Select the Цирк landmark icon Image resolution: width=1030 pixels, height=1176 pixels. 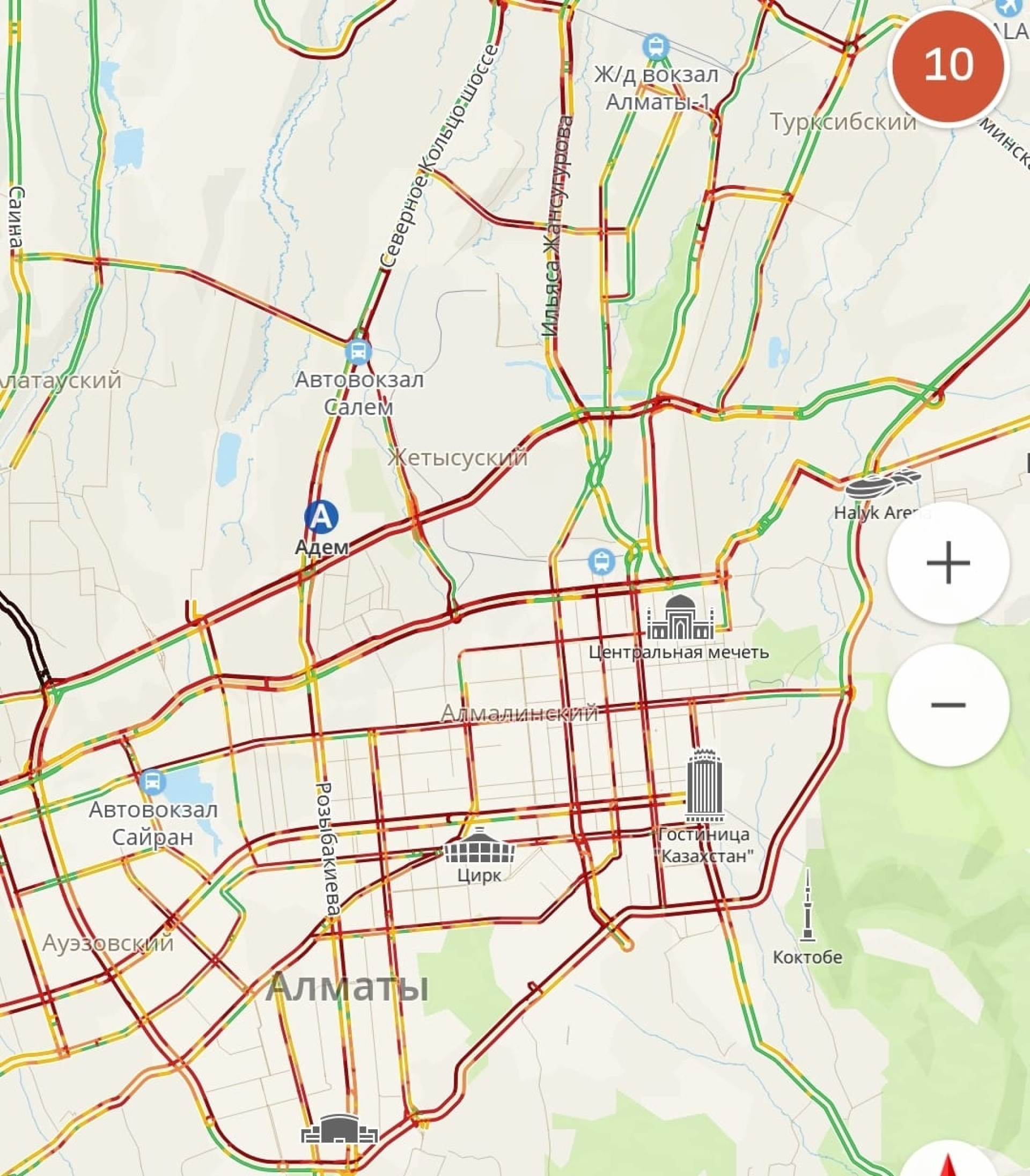(479, 846)
